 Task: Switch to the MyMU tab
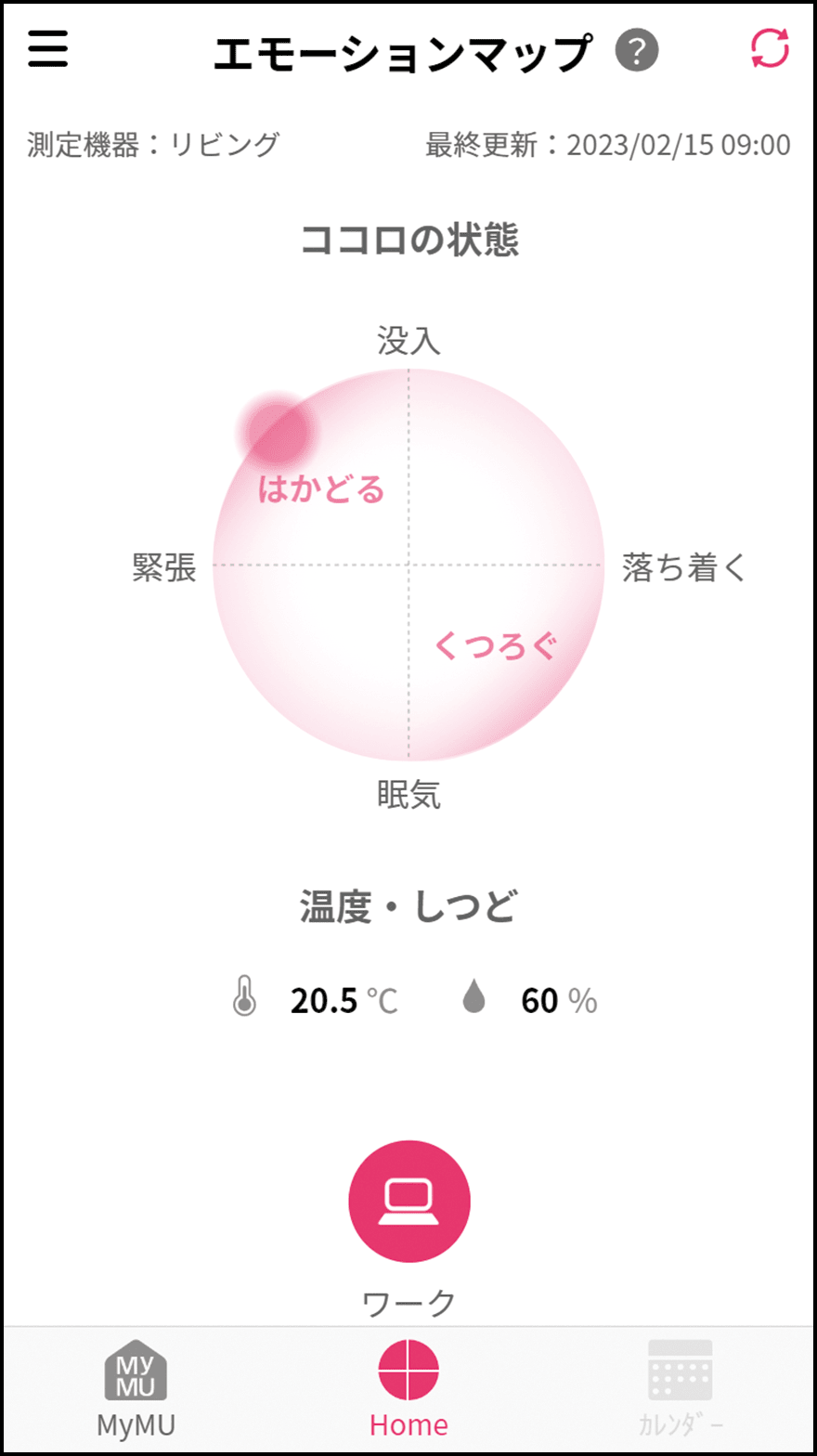[x=136, y=1387]
